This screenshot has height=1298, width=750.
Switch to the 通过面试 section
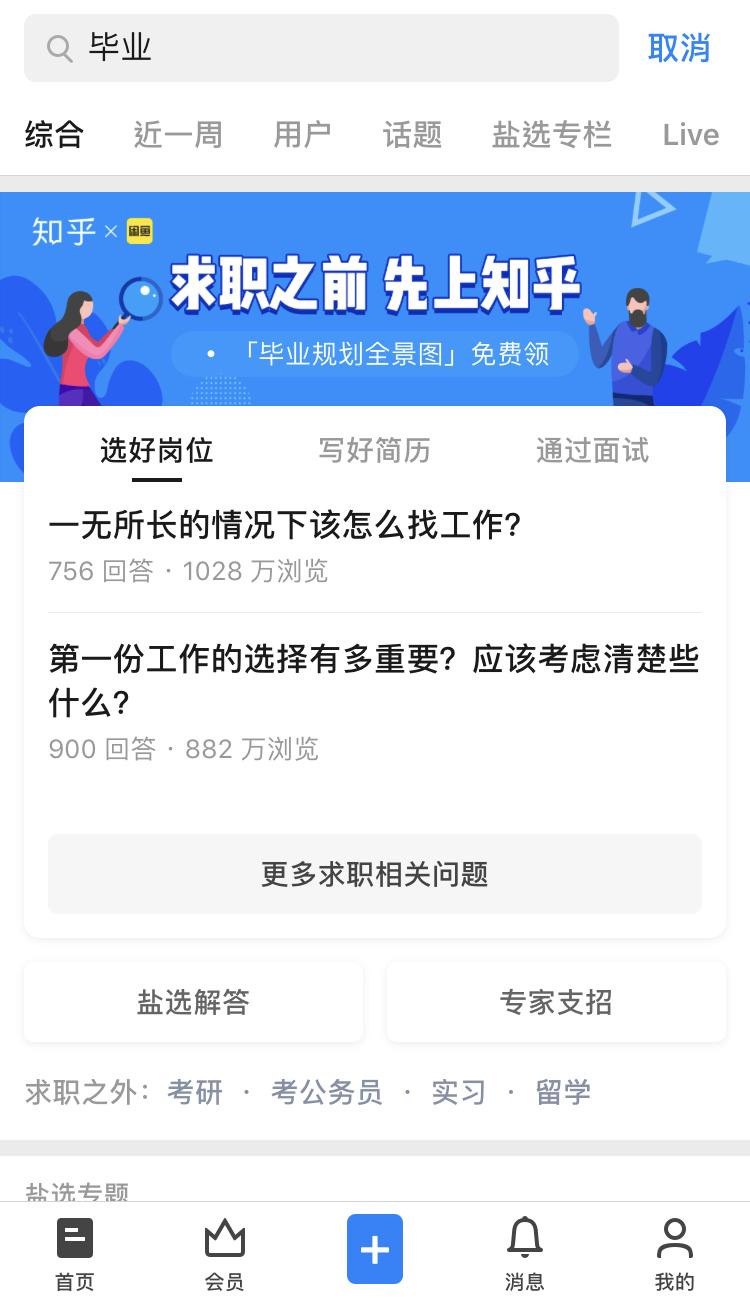point(592,451)
